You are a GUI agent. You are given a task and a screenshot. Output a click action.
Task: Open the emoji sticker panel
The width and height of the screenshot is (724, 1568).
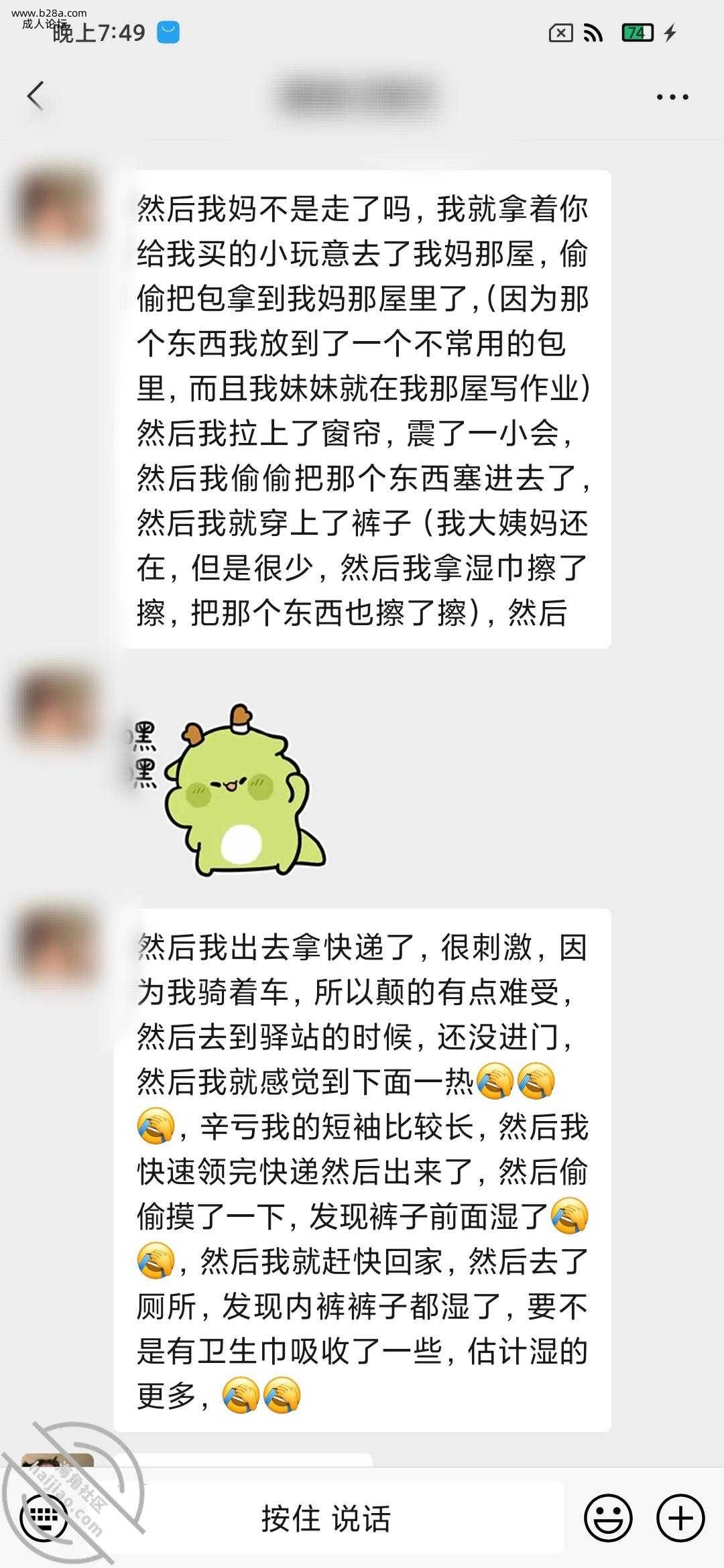608,1518
